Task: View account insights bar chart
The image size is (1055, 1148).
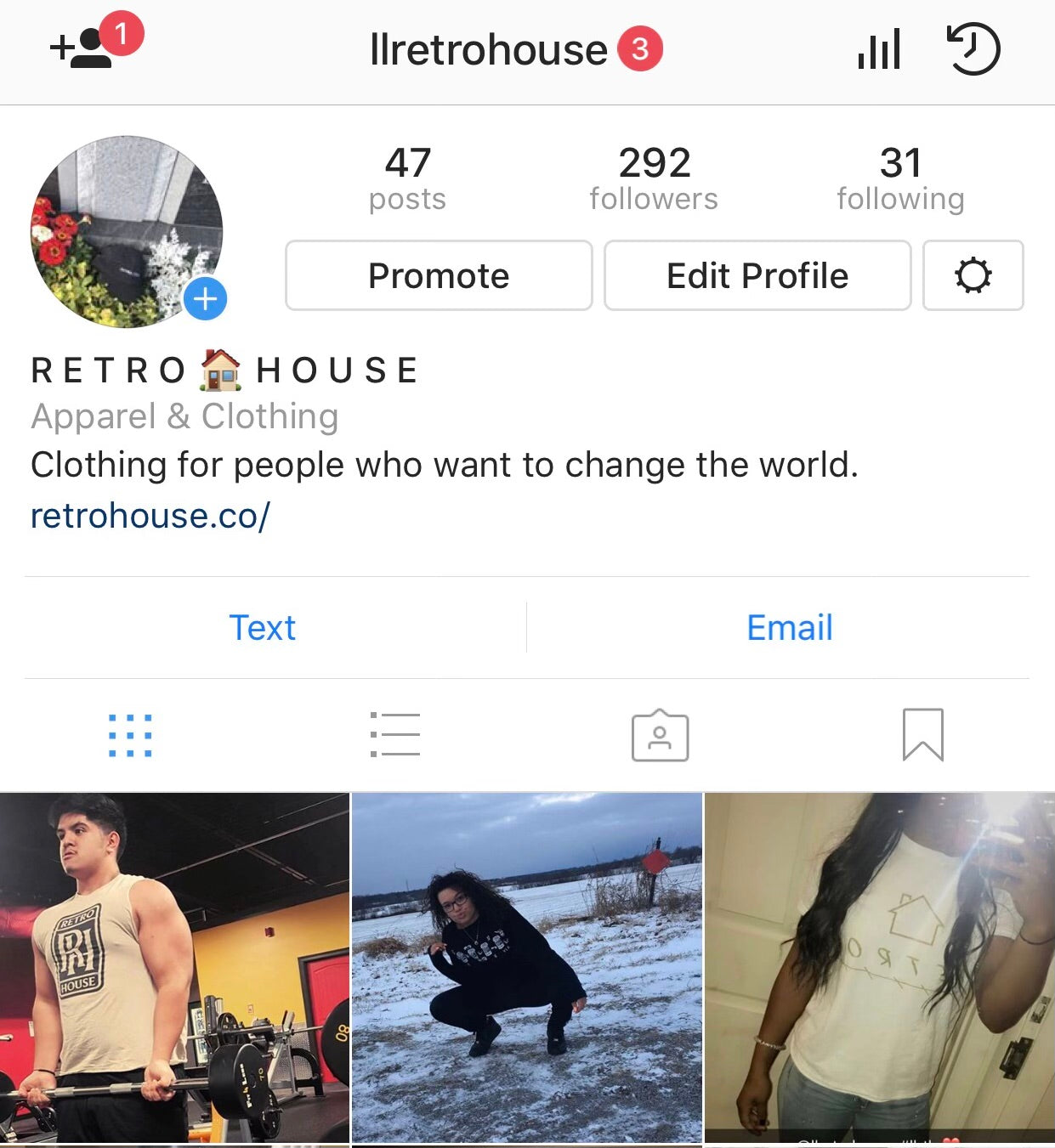Action: (879, 49)
